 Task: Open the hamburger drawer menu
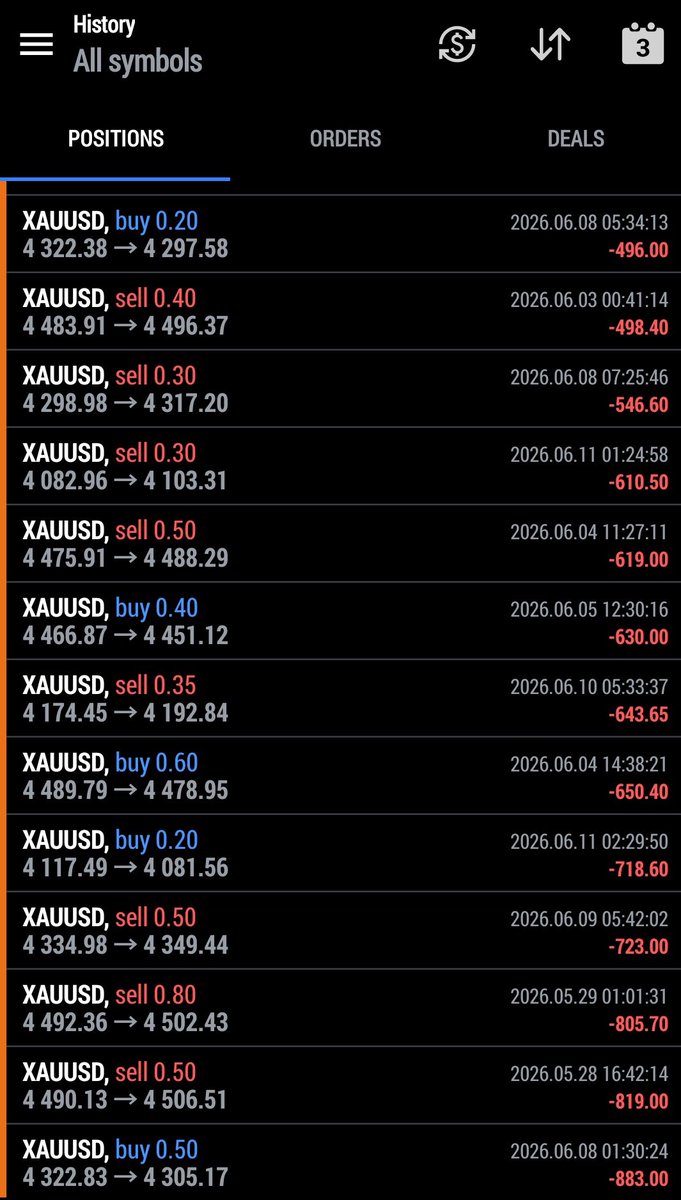(x=36, y=44)
